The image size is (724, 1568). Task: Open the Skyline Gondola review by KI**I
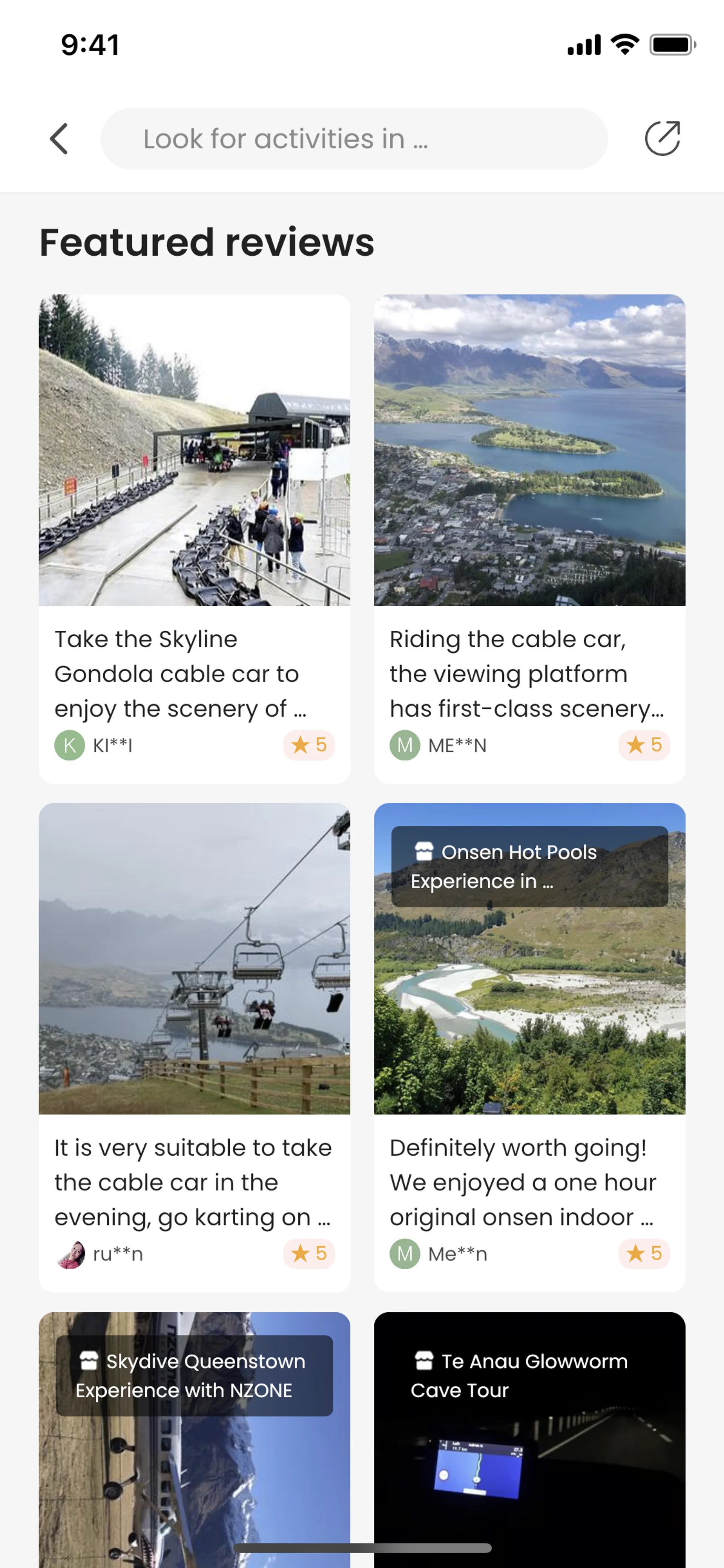pyautogui.click(x=194, y=673)
